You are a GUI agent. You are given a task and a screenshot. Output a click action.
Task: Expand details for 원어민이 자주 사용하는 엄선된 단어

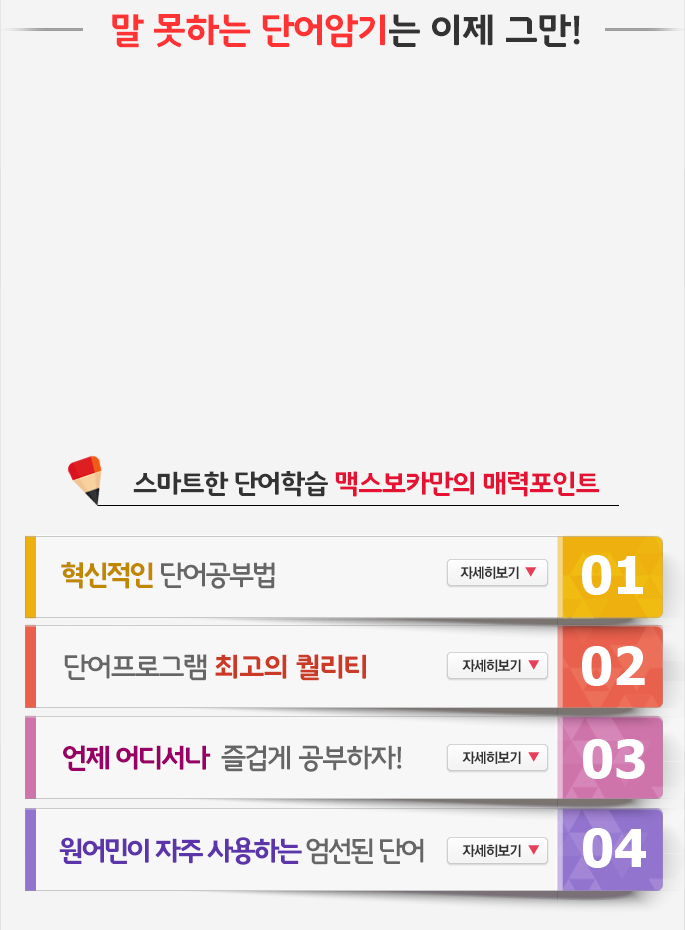497,850
